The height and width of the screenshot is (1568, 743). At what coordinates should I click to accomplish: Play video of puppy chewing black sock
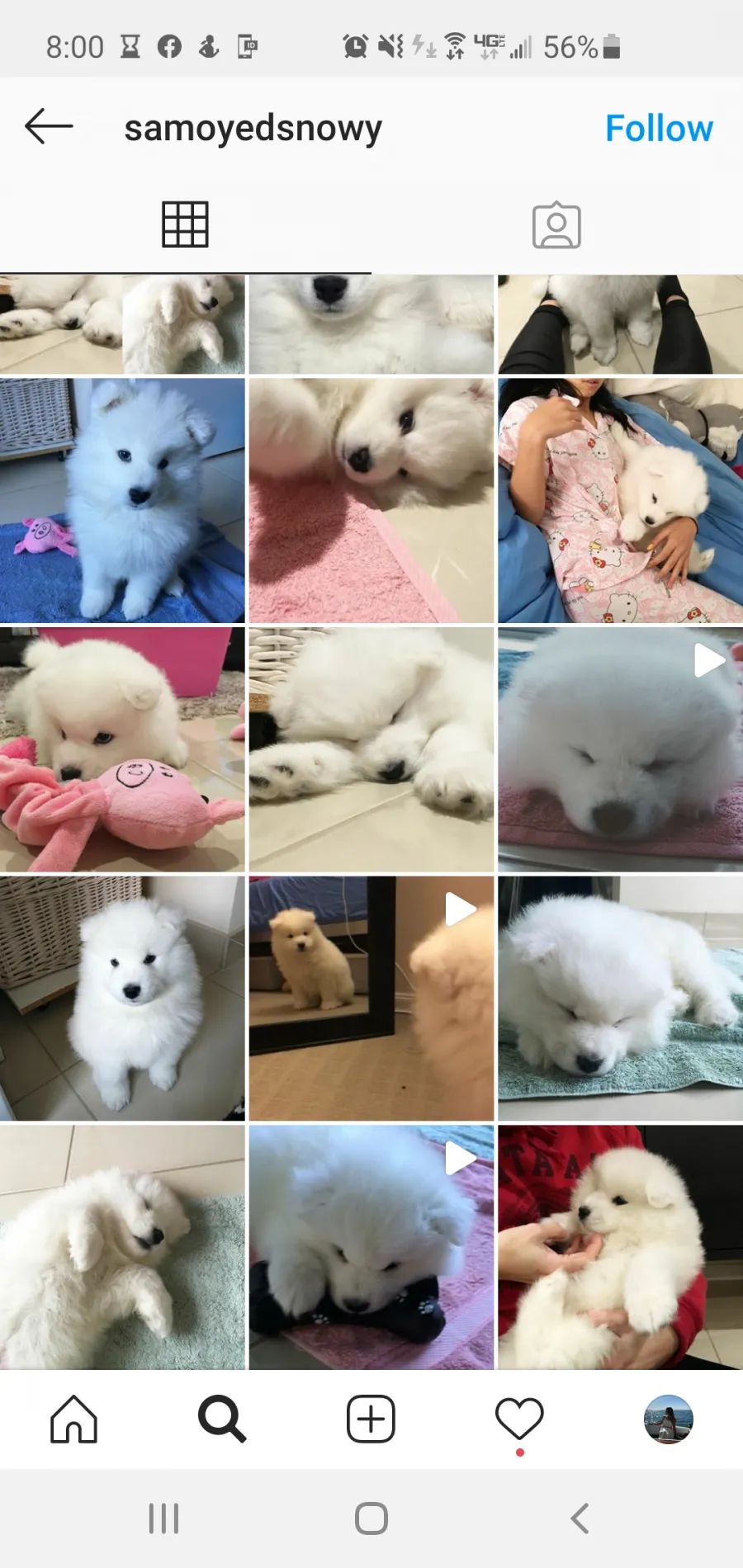(x=371, y=1248)
